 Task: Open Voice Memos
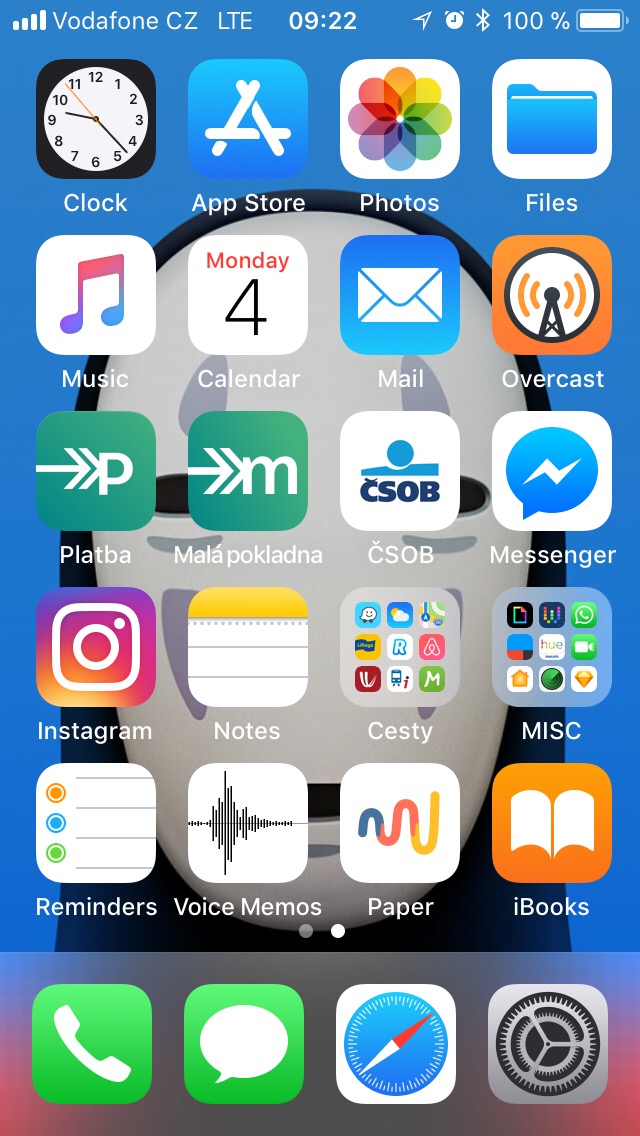tap(248, 823)
